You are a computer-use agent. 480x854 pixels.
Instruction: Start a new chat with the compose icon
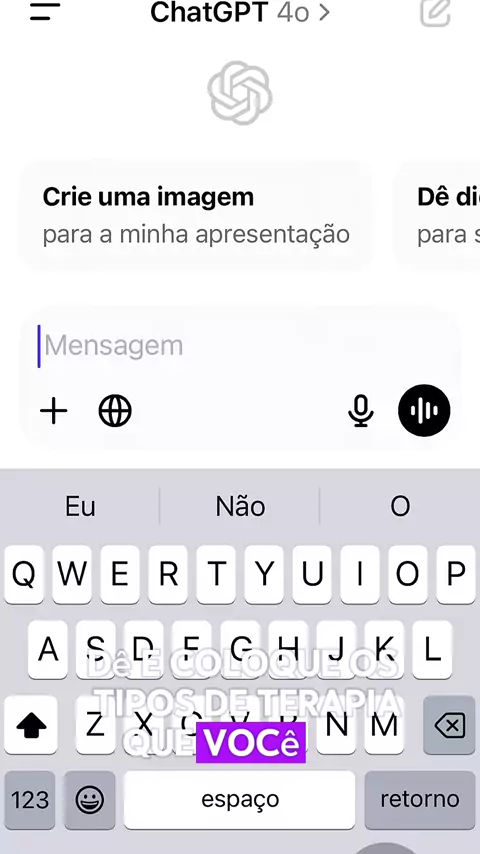[x=435, y=13]
